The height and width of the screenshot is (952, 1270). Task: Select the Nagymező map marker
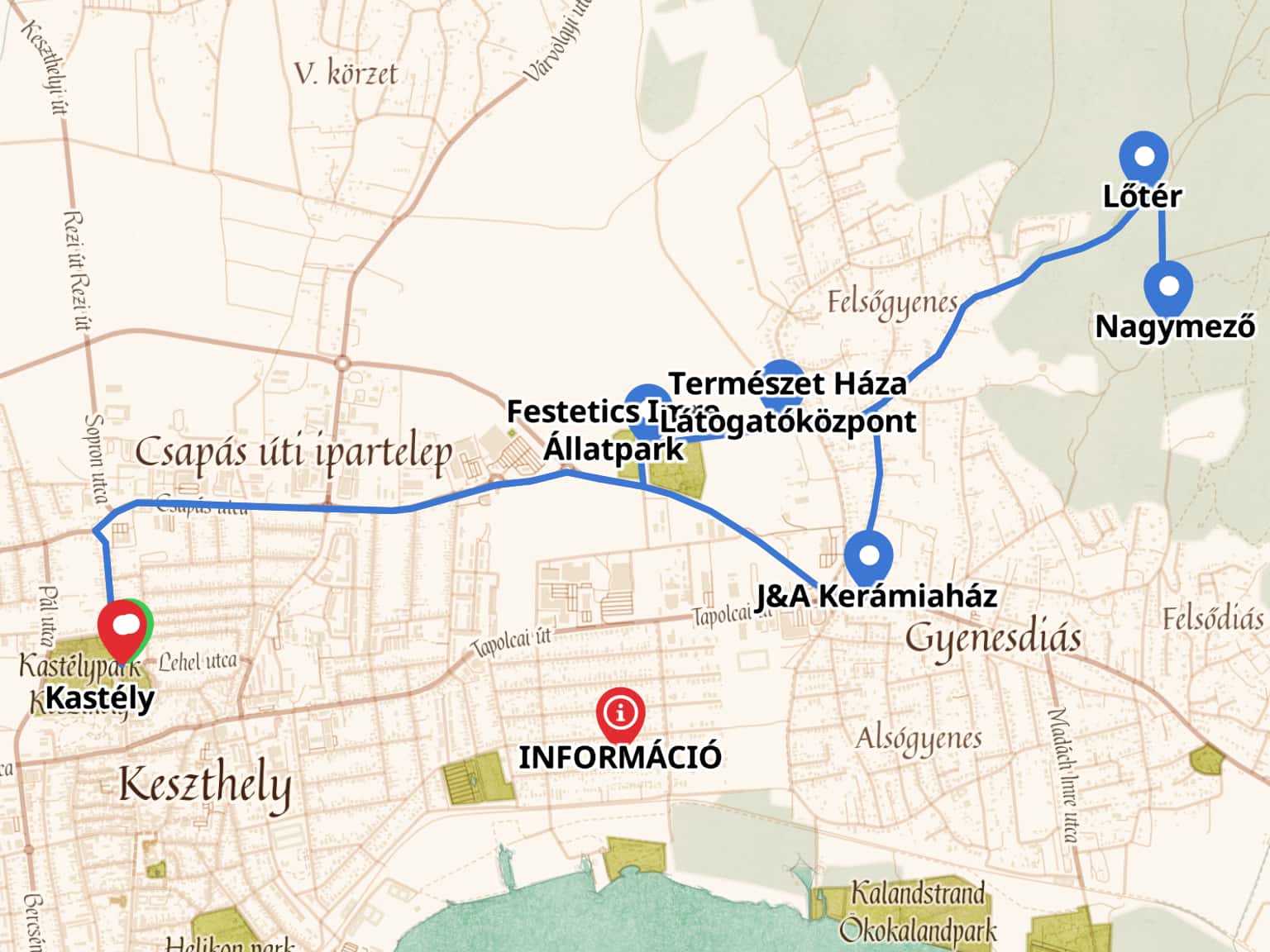[x=1167, y=287]
